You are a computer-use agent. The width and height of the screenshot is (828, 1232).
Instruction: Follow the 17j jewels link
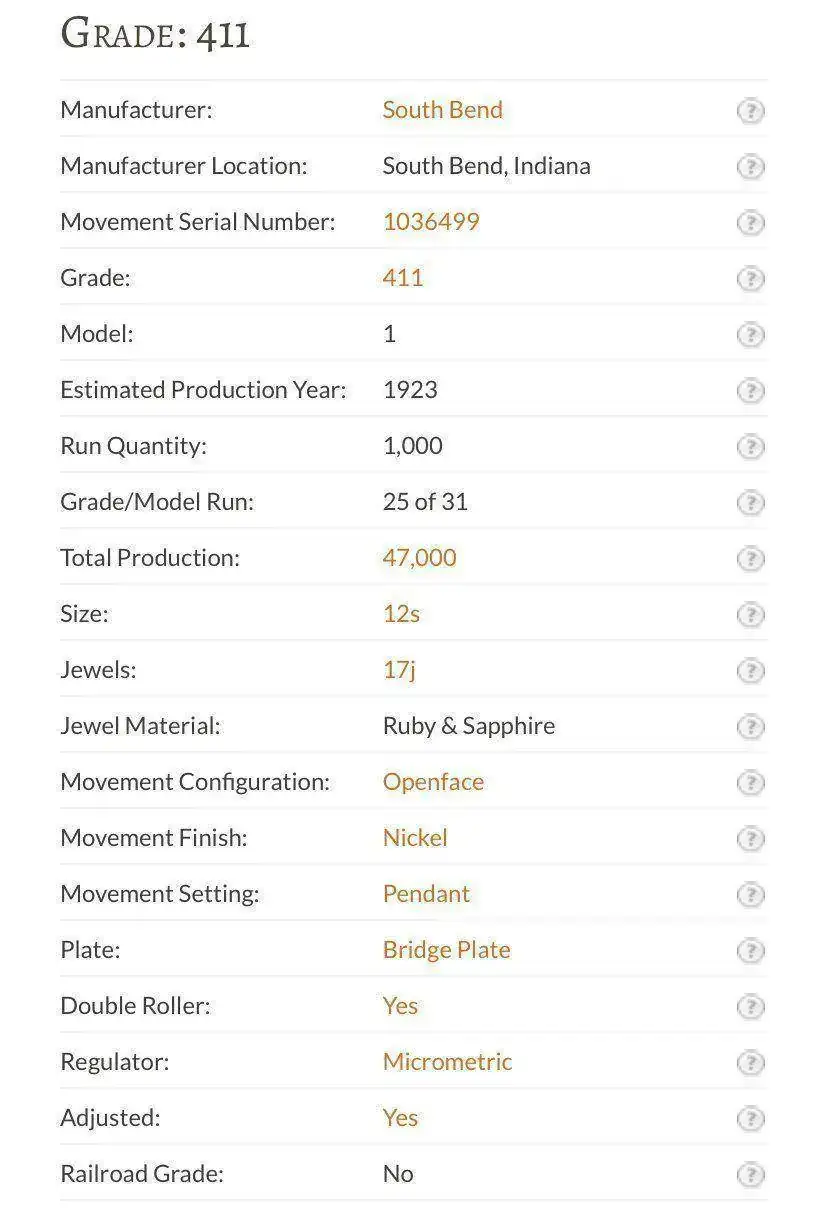click(398, 670)
